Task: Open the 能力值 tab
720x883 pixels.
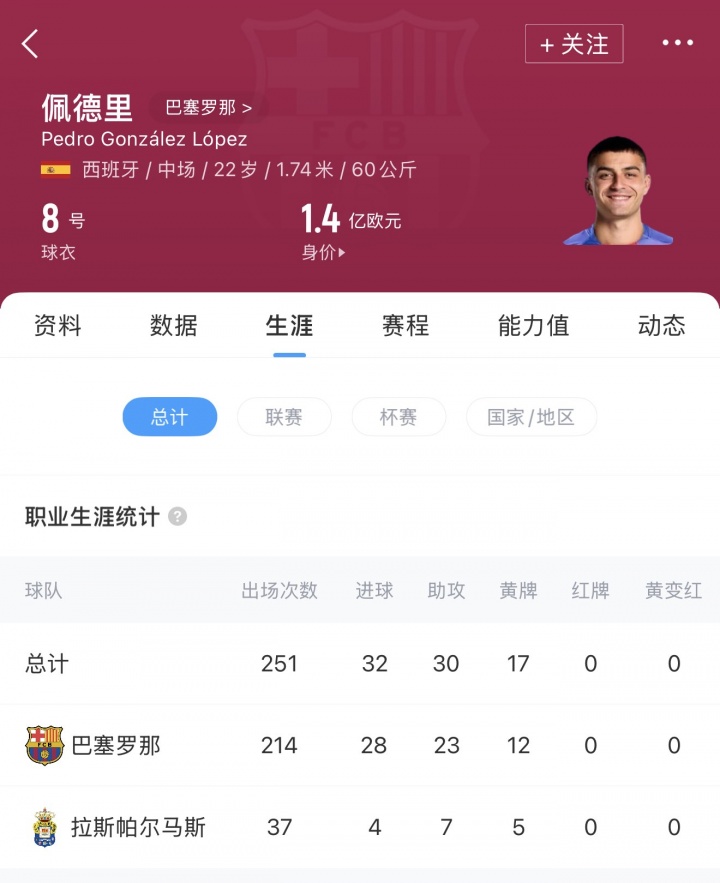Action: coord(533,325)
